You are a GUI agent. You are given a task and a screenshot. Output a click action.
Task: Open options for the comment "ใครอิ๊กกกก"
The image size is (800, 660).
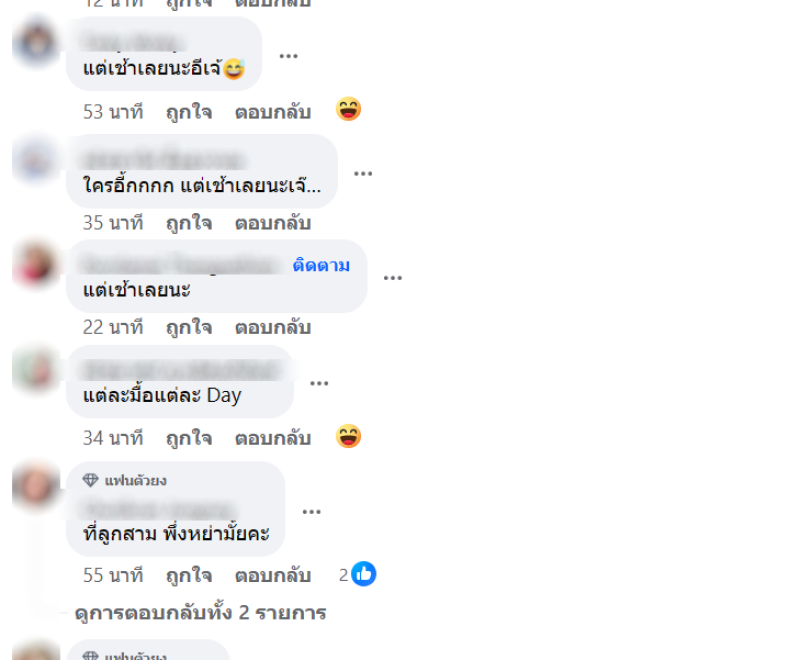pos(363,173)
